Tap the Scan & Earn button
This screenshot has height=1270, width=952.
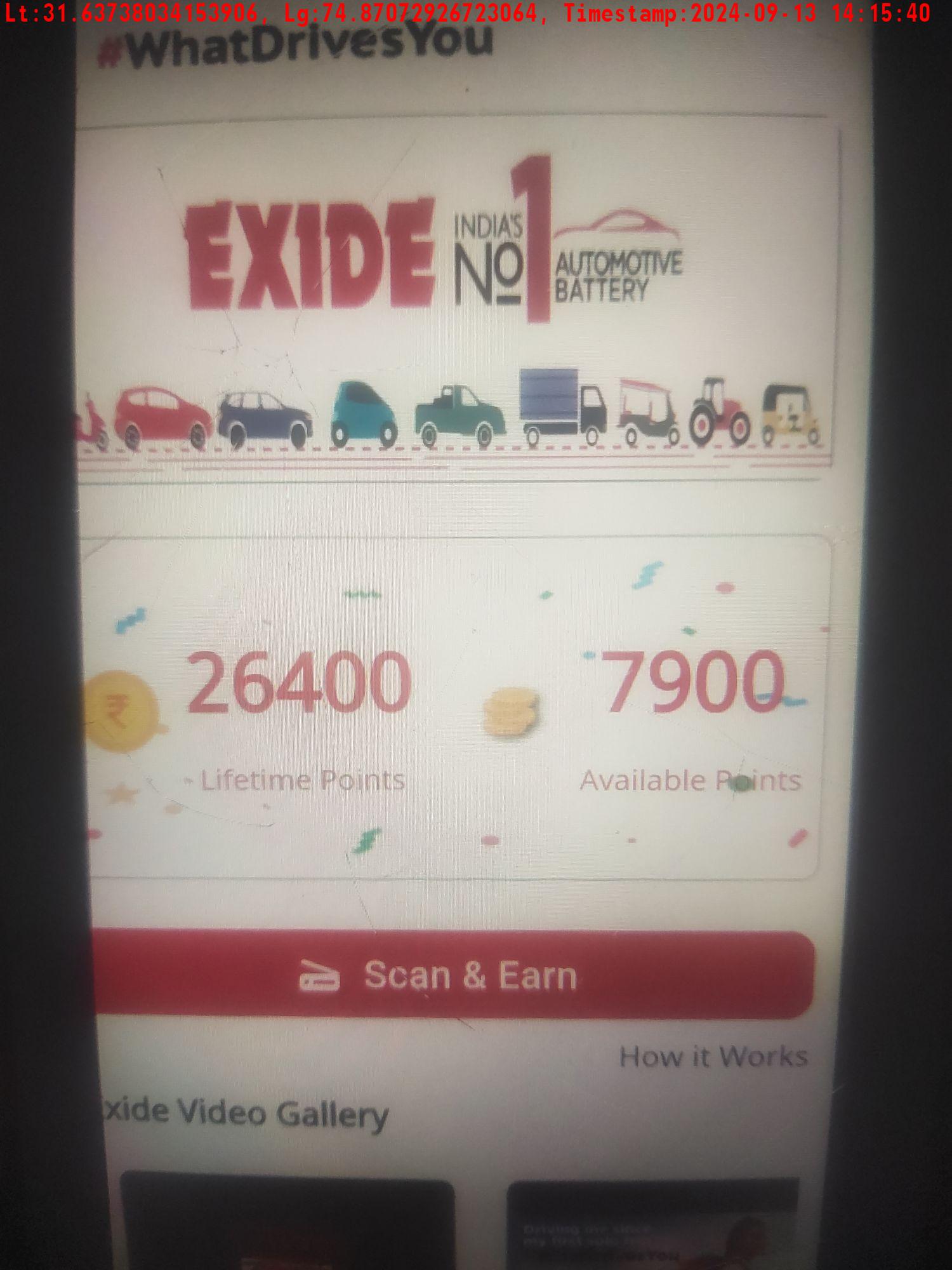point(453,975)
